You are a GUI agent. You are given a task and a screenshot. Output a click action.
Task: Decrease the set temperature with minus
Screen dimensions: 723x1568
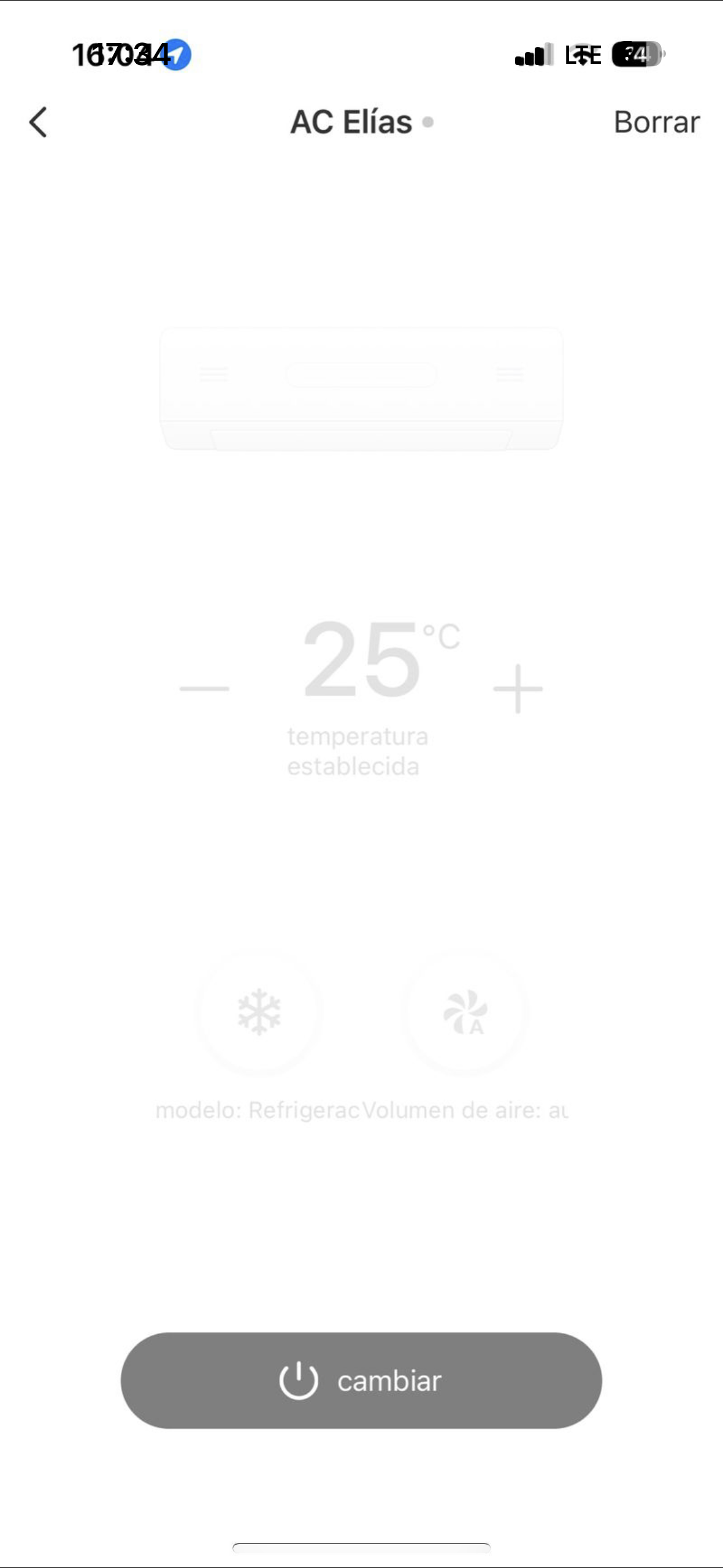coord(204,688)
